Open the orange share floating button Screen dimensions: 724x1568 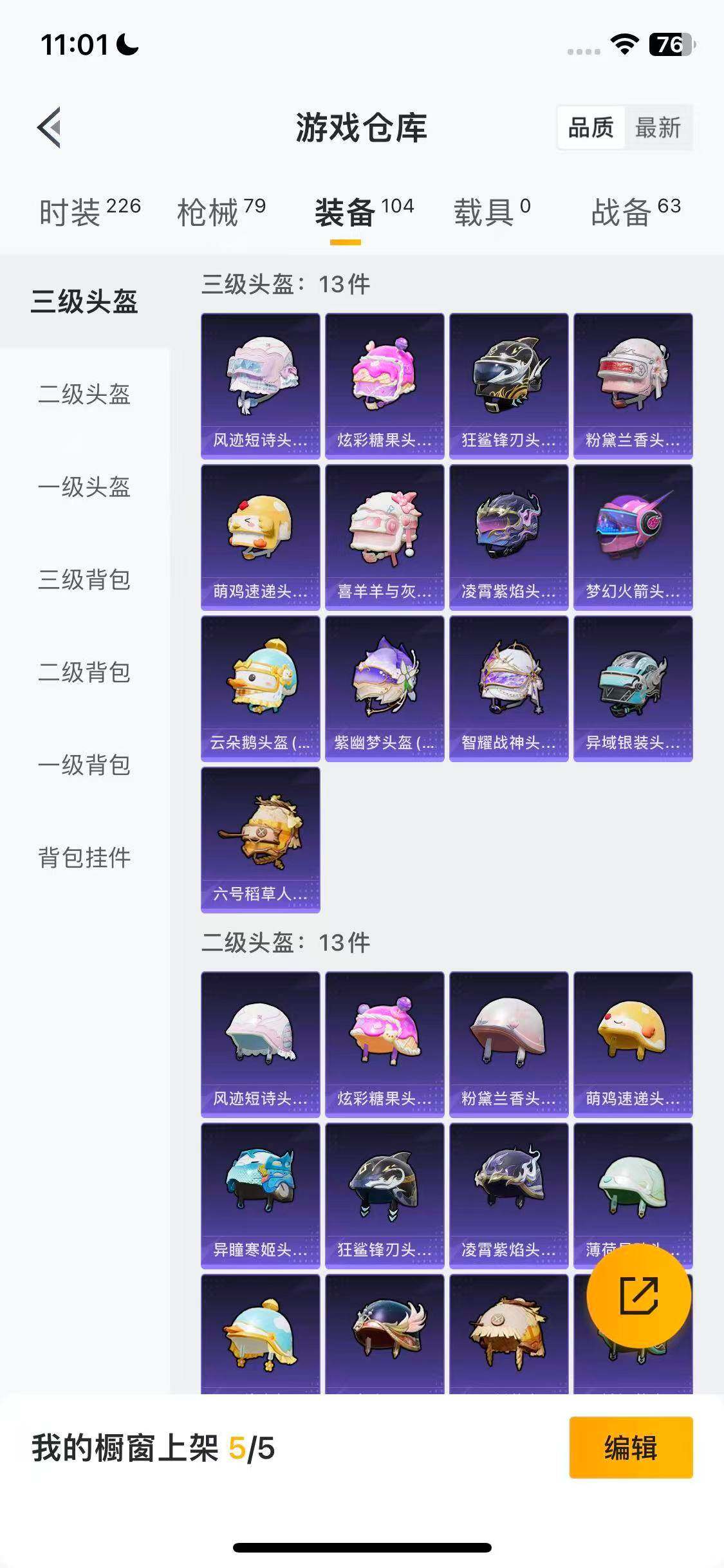638,1300
